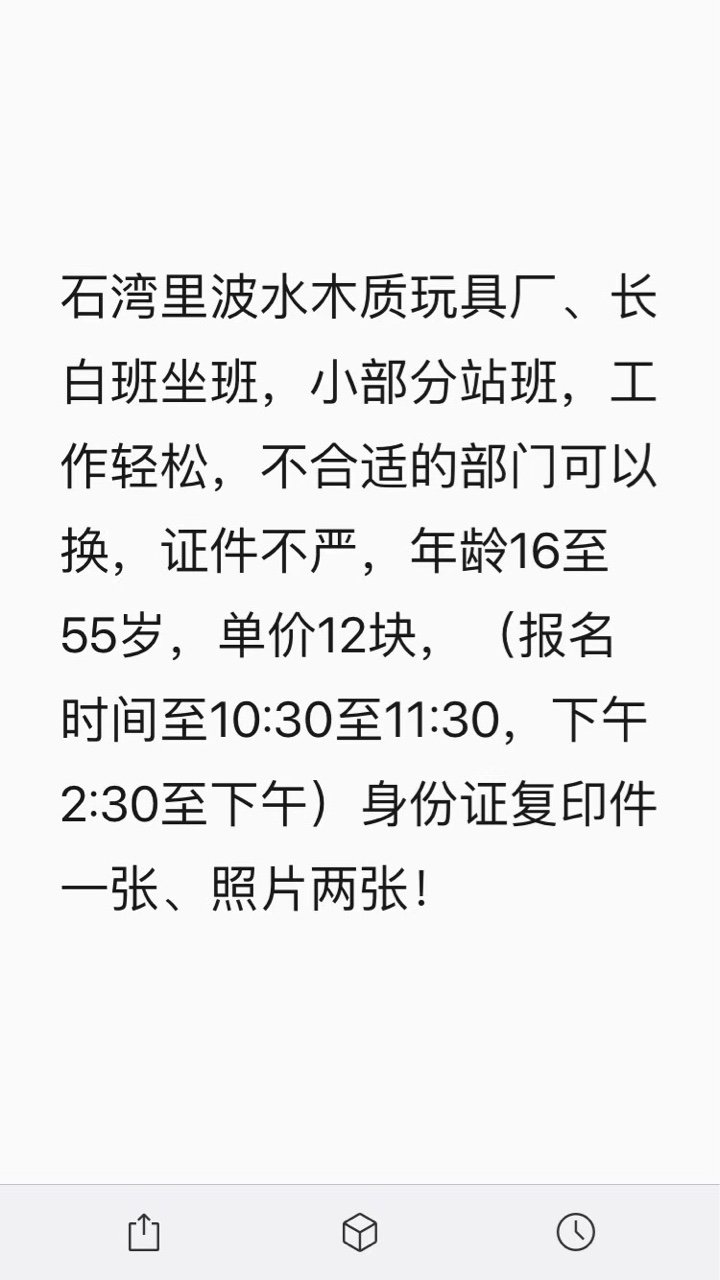
Task: Open the cube icon in the bottom toolbar
Action: pyautogui.click(x=360, y=1231)
